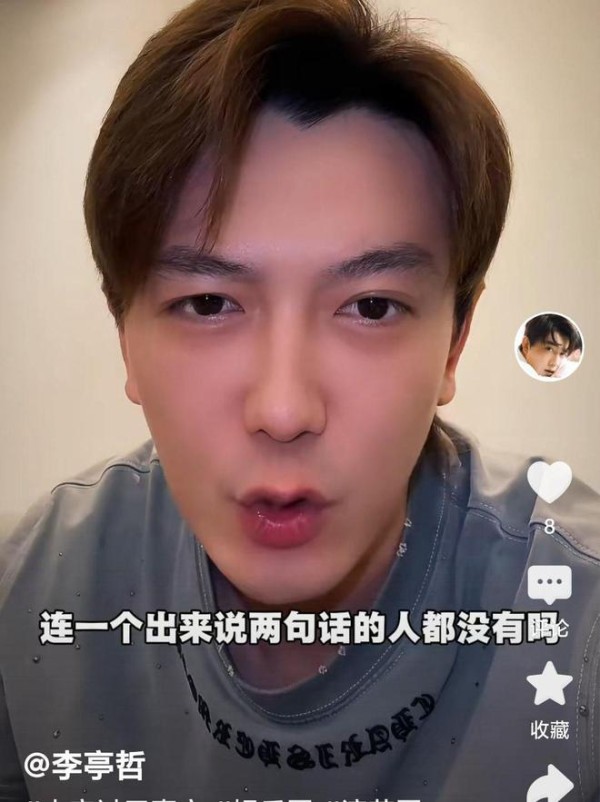This screenshot has height=802, width=600.
Task: Like this video with the heart
Action: pos(549,483)
